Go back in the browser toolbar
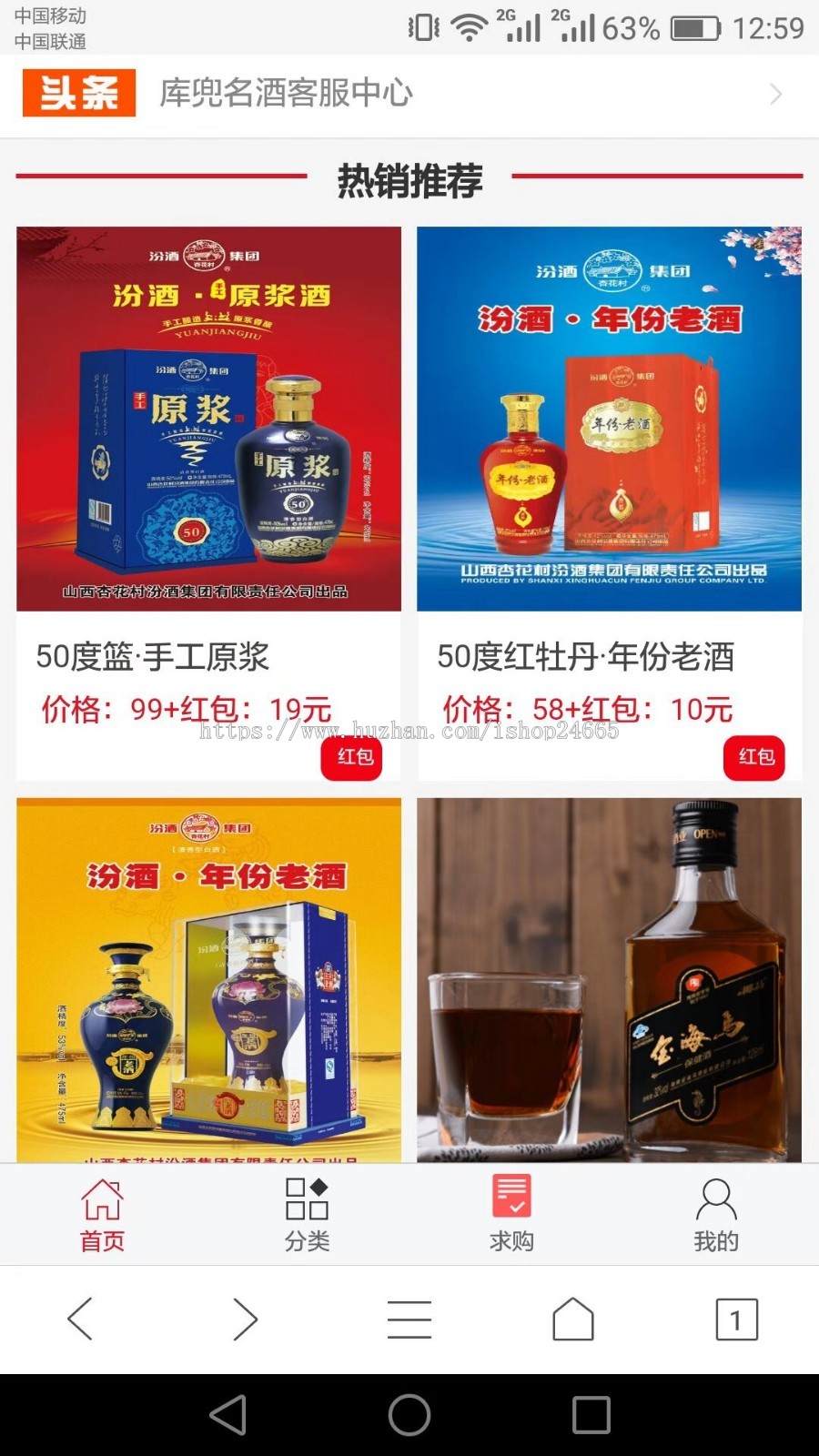This screenshot has height=1456, width=819. point(80,1319)
